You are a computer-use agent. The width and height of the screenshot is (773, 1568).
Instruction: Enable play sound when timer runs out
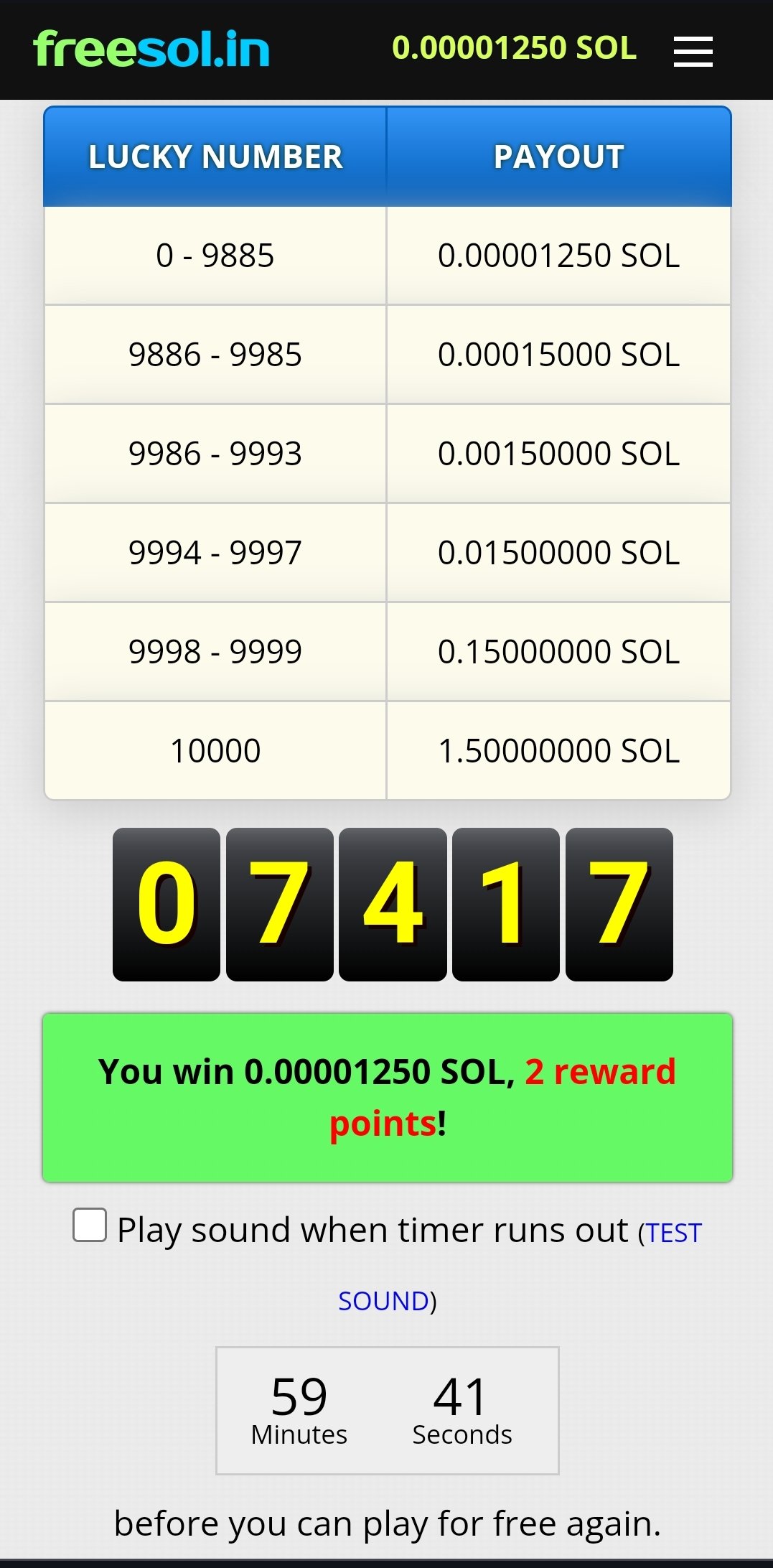point(90,1225)
